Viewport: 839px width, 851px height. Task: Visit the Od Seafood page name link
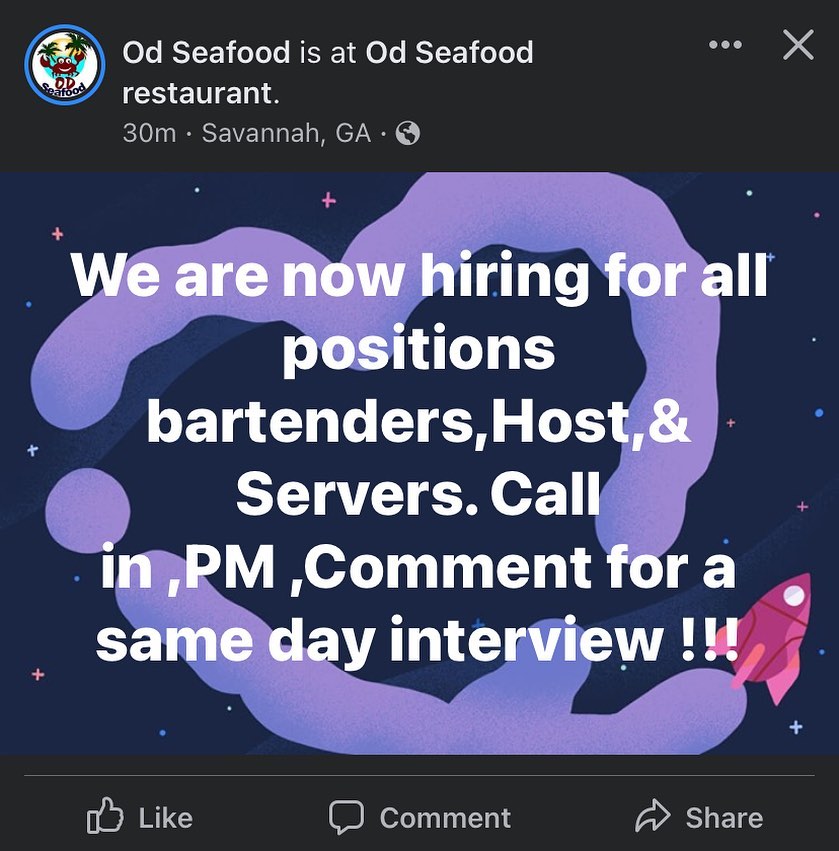click(x=206, y=52)
